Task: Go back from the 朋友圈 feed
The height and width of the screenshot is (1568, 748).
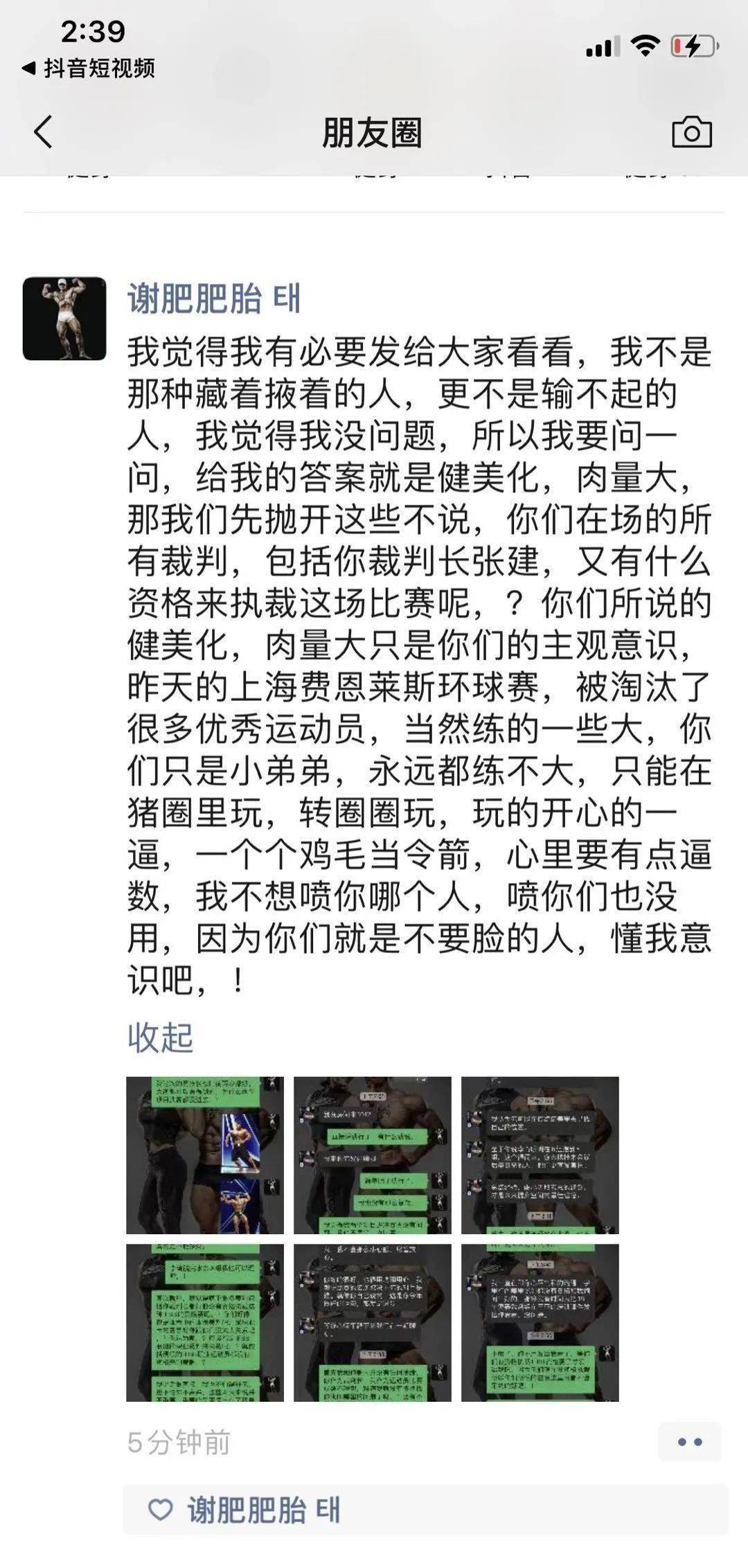Action: point(43,132)
